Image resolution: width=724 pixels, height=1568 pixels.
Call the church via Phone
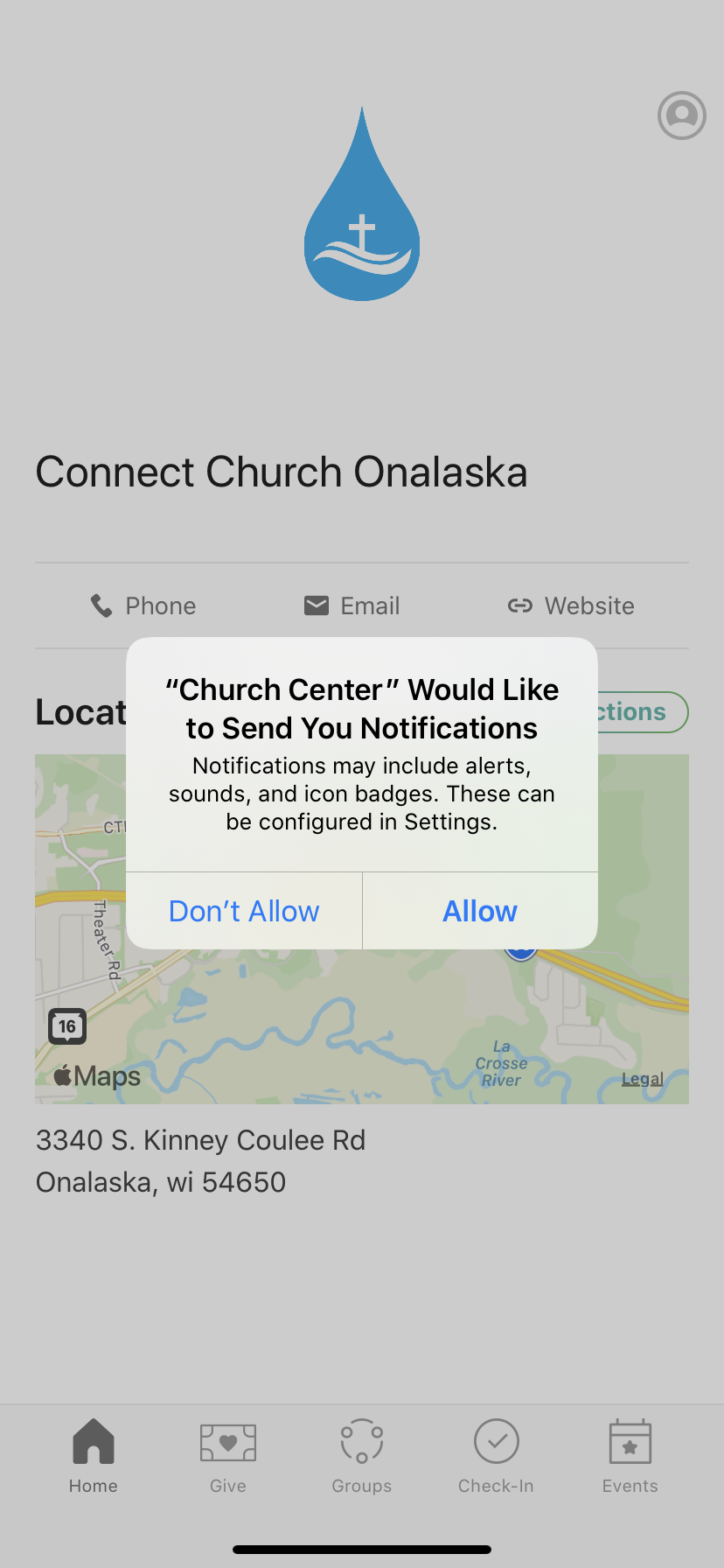click(x=143, y=605)
